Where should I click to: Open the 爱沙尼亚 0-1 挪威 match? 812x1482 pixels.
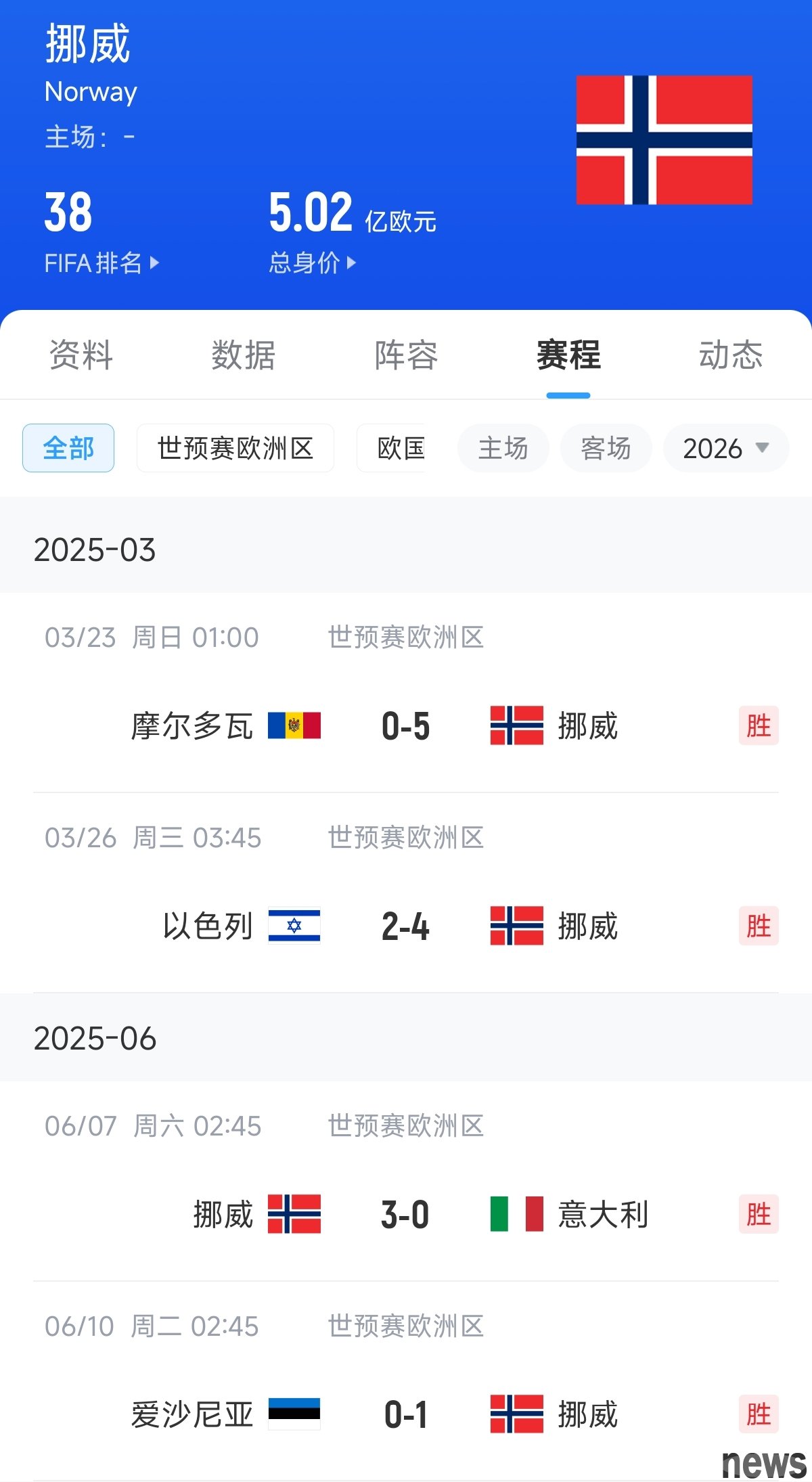tap(406, 1380)
